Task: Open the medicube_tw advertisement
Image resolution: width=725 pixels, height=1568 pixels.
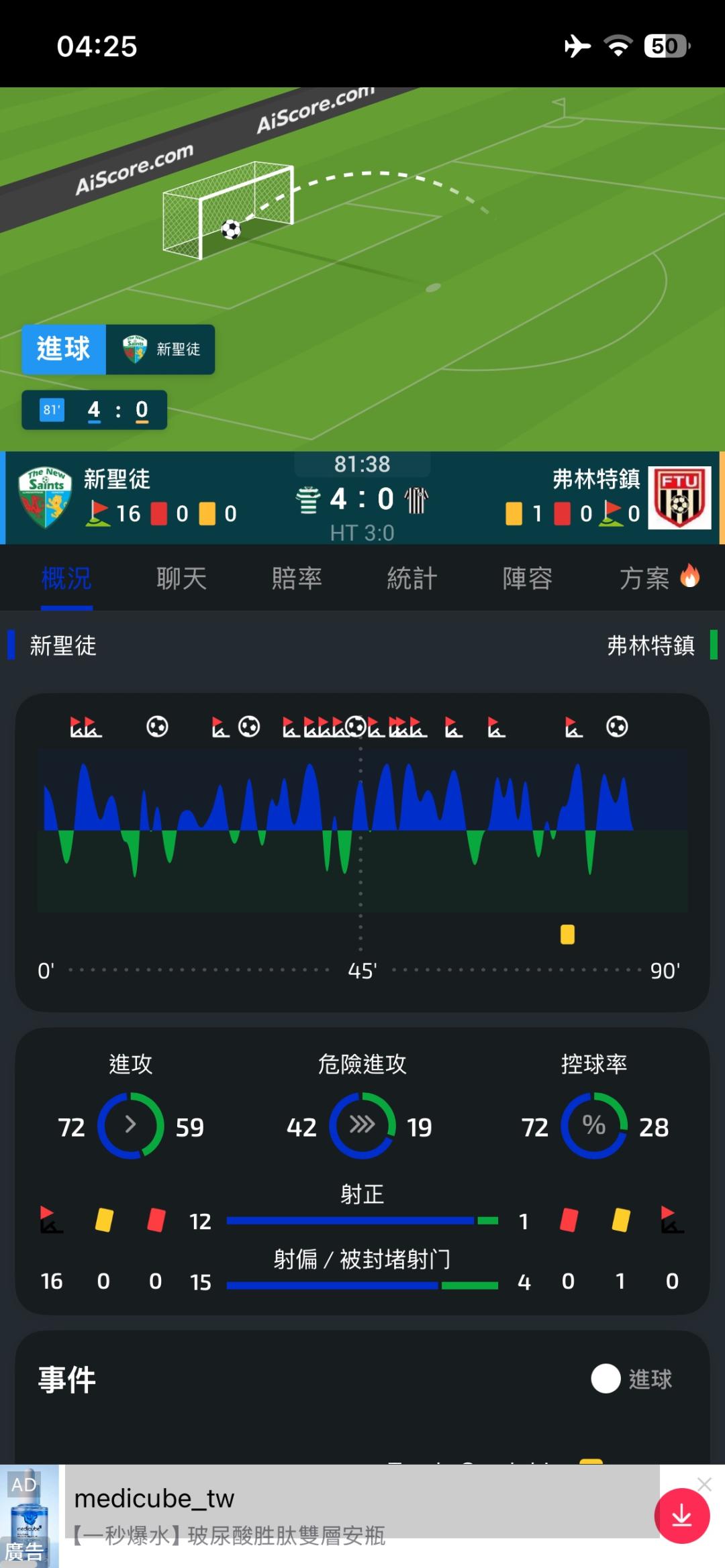Action: [x=362, y=1516]
